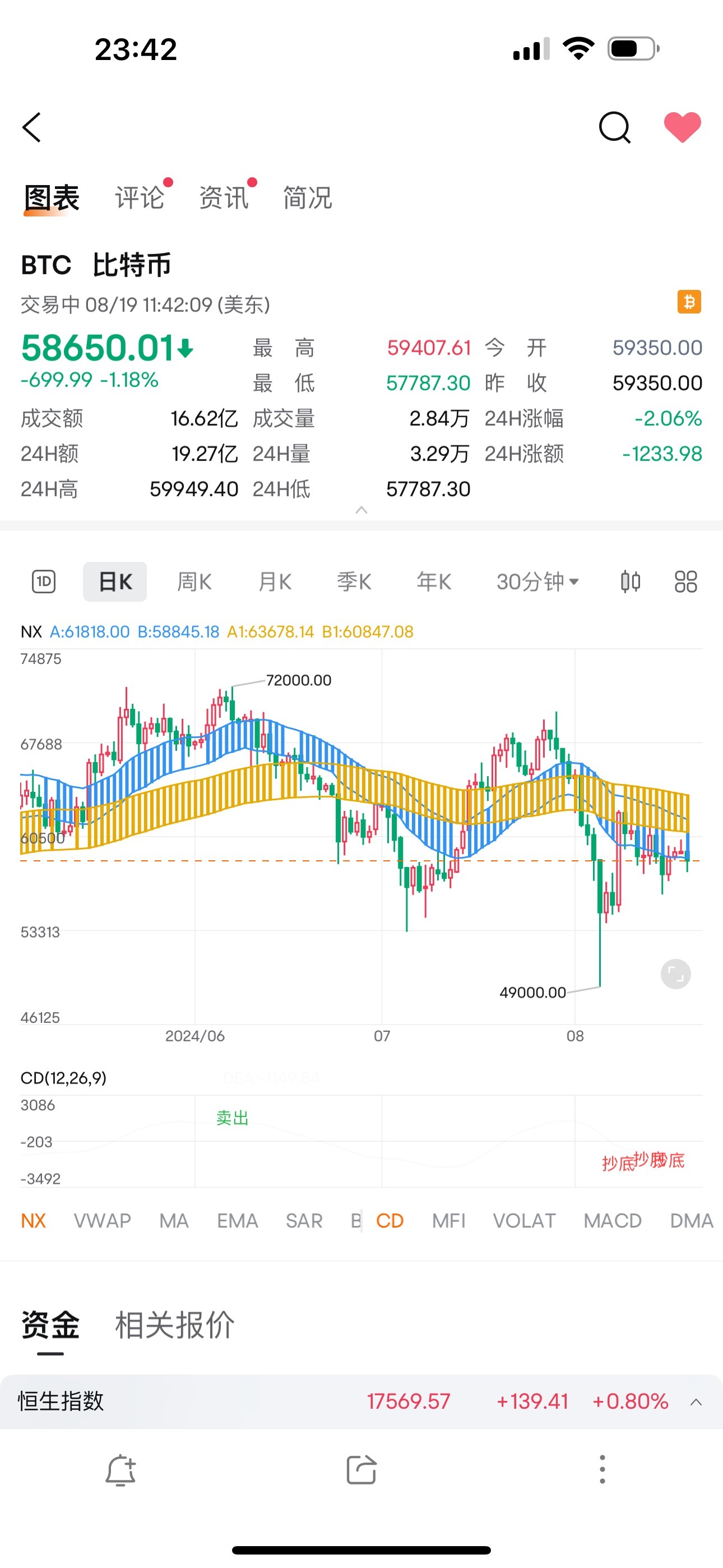Select the candlestick chart style icon
This screenshot has width=723, height=1568.
coord(631,582)
